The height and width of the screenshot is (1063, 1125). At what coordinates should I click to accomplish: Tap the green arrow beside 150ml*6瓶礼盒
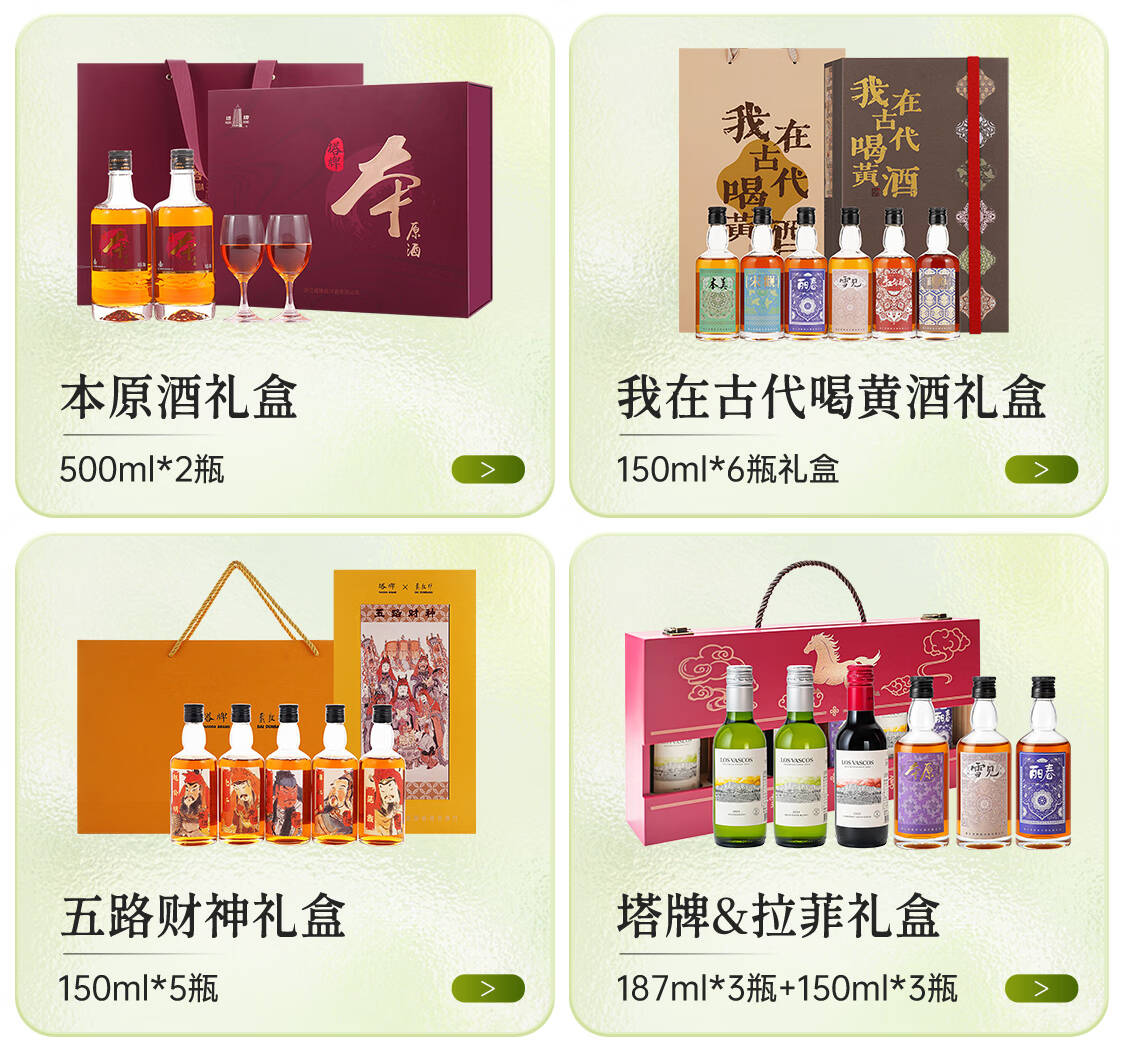pos(1041,469)
